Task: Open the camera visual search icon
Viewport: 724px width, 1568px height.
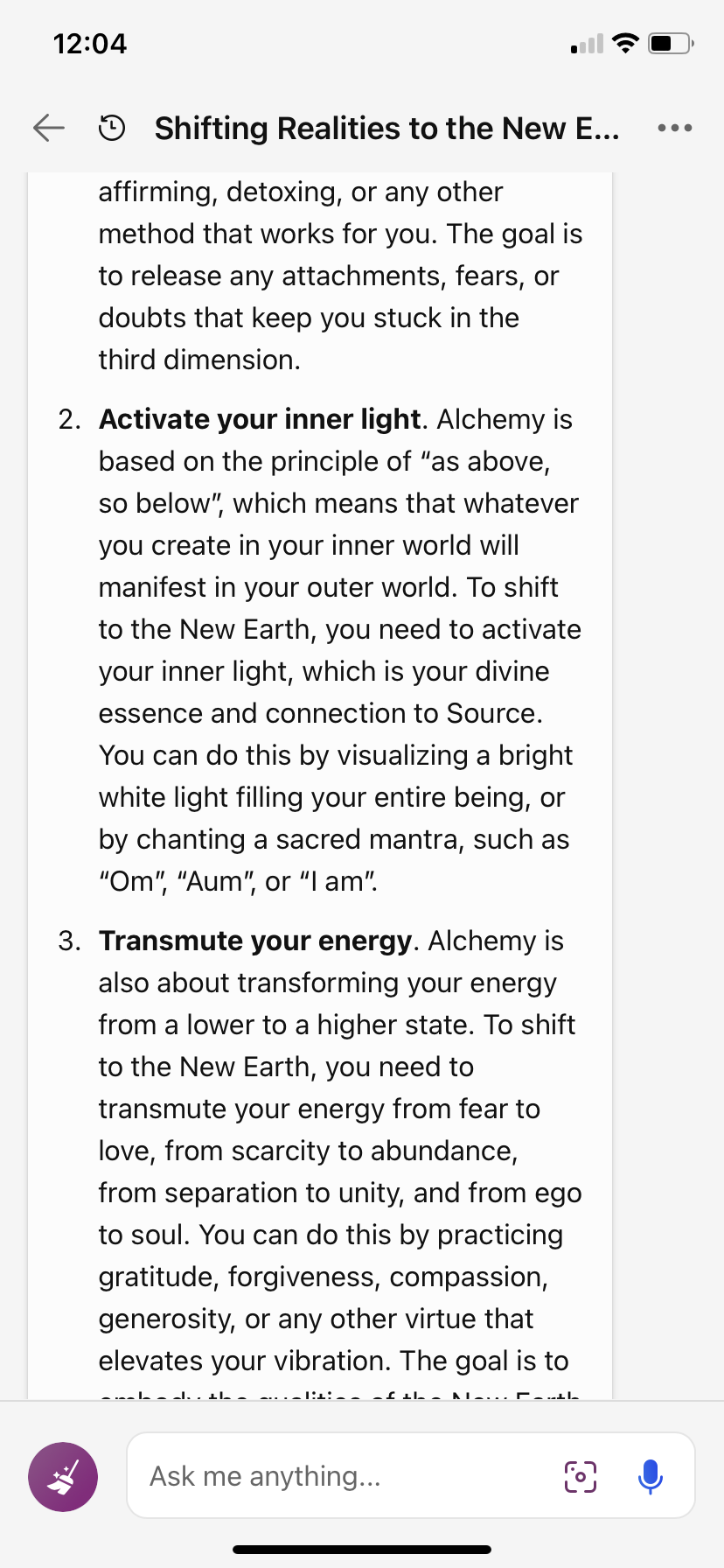Action: pos(581,1477)
